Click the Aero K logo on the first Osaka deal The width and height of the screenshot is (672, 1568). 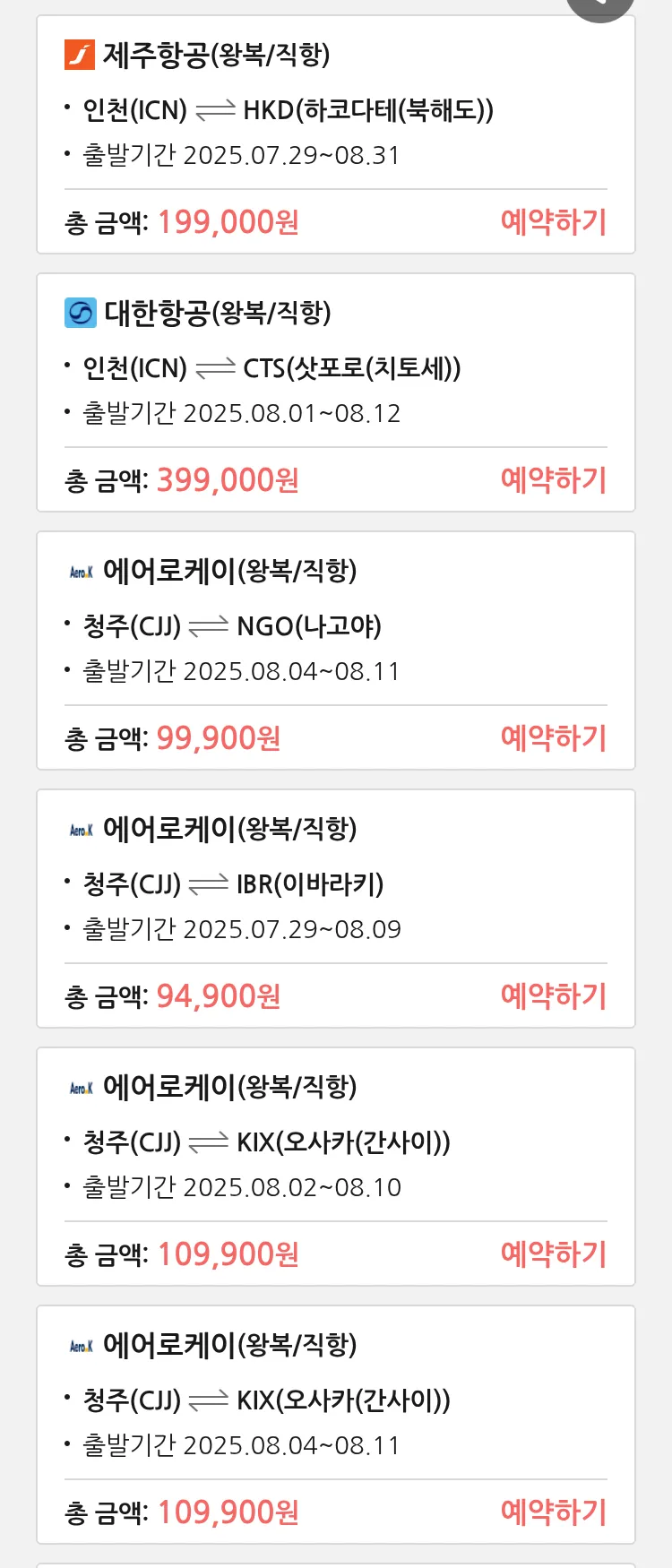click(x=81, y=1087)
